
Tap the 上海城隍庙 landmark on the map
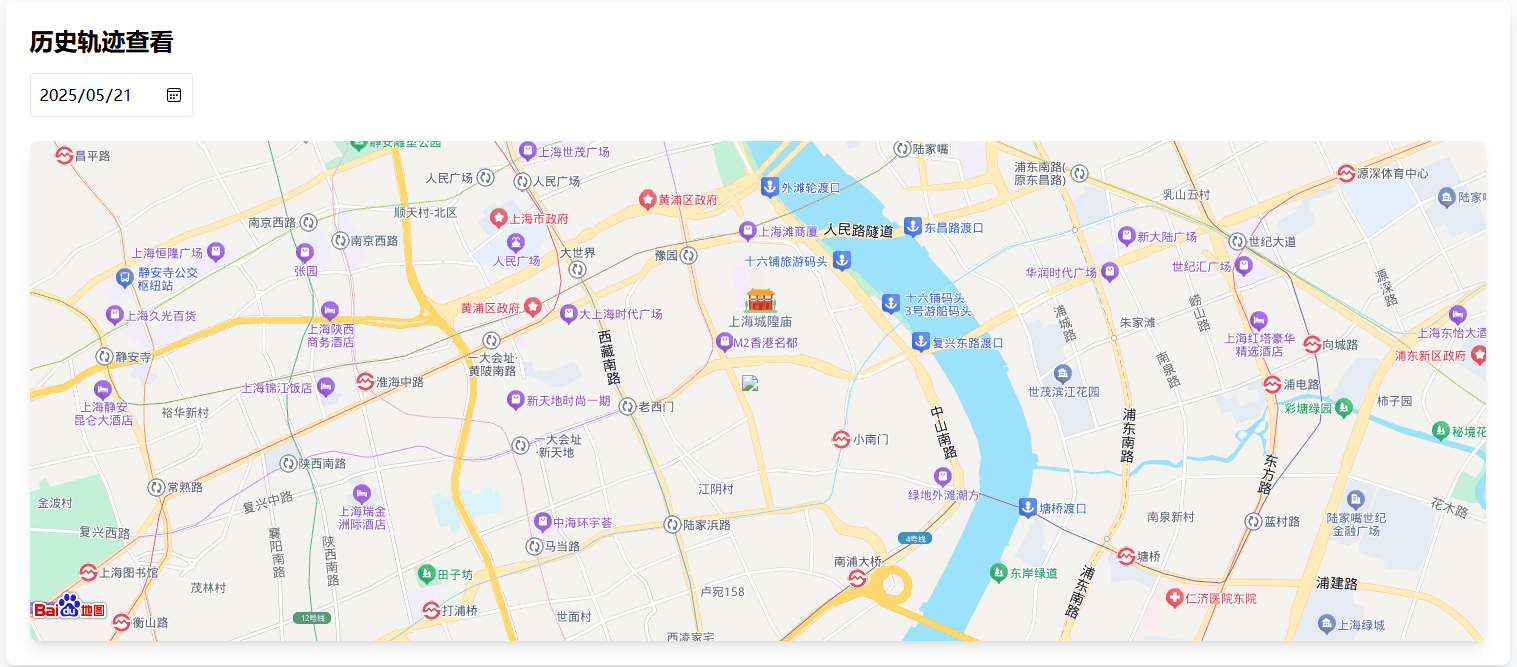[x=761, y=300]
